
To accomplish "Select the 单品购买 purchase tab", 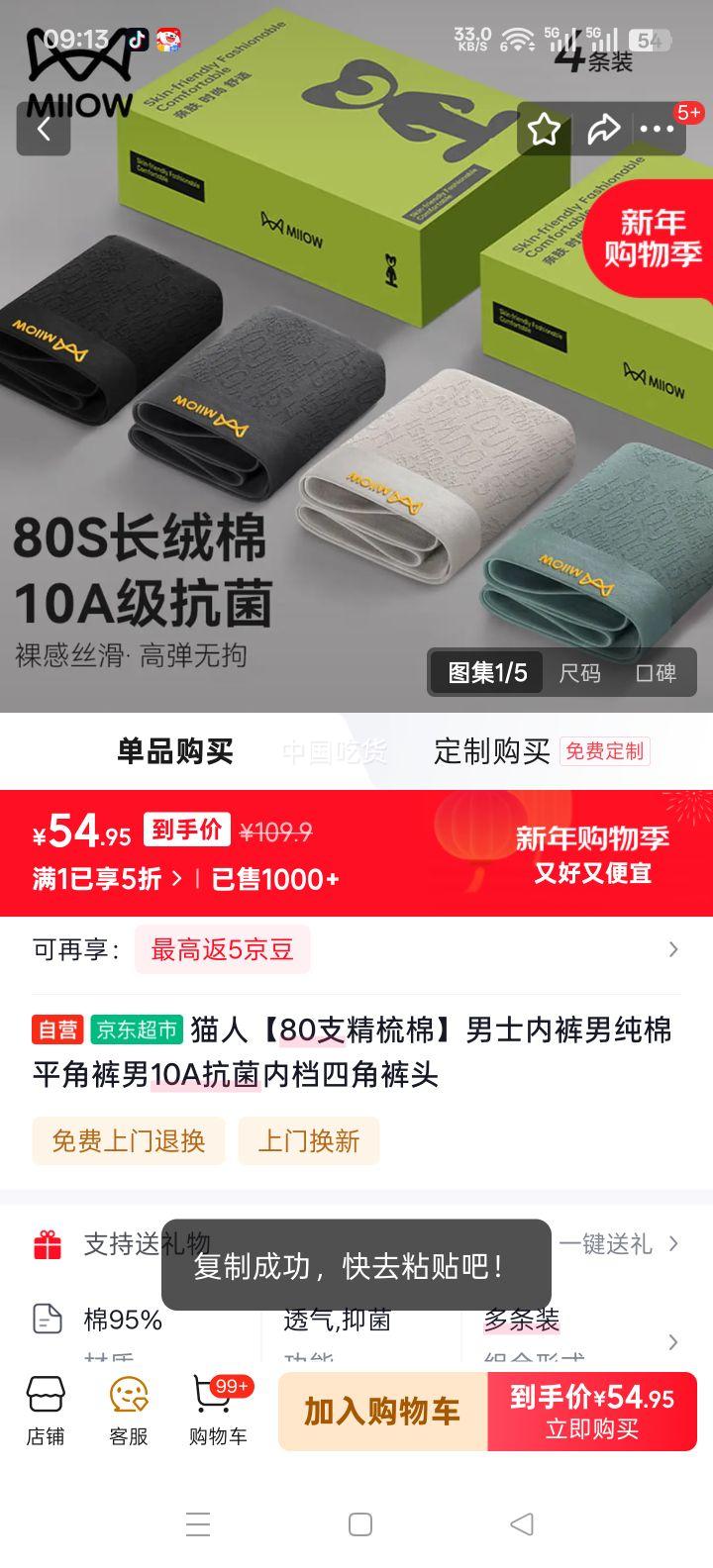I will pyautogui.click(x=174, y=750).
